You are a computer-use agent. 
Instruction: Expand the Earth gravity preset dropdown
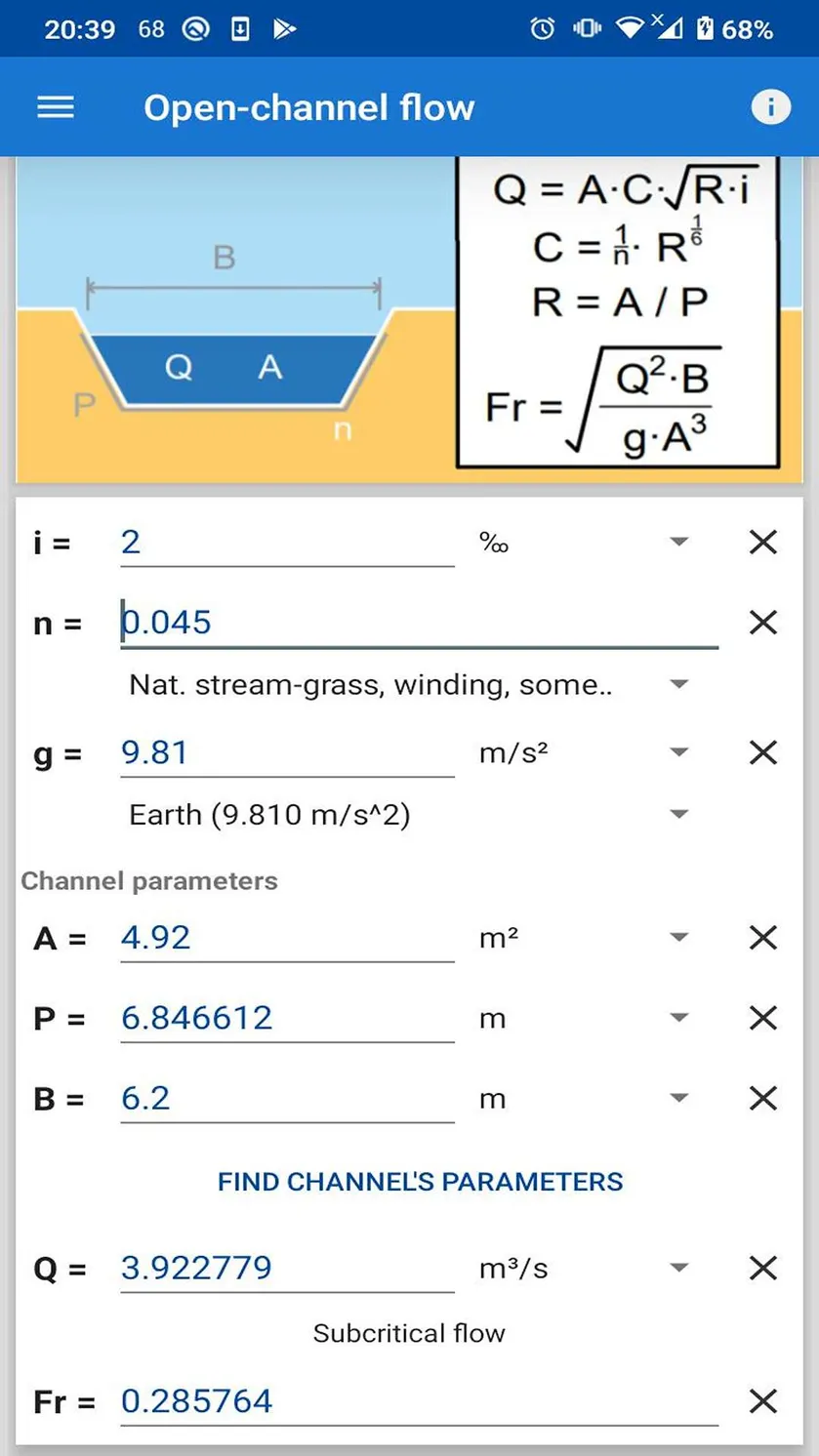409,815
